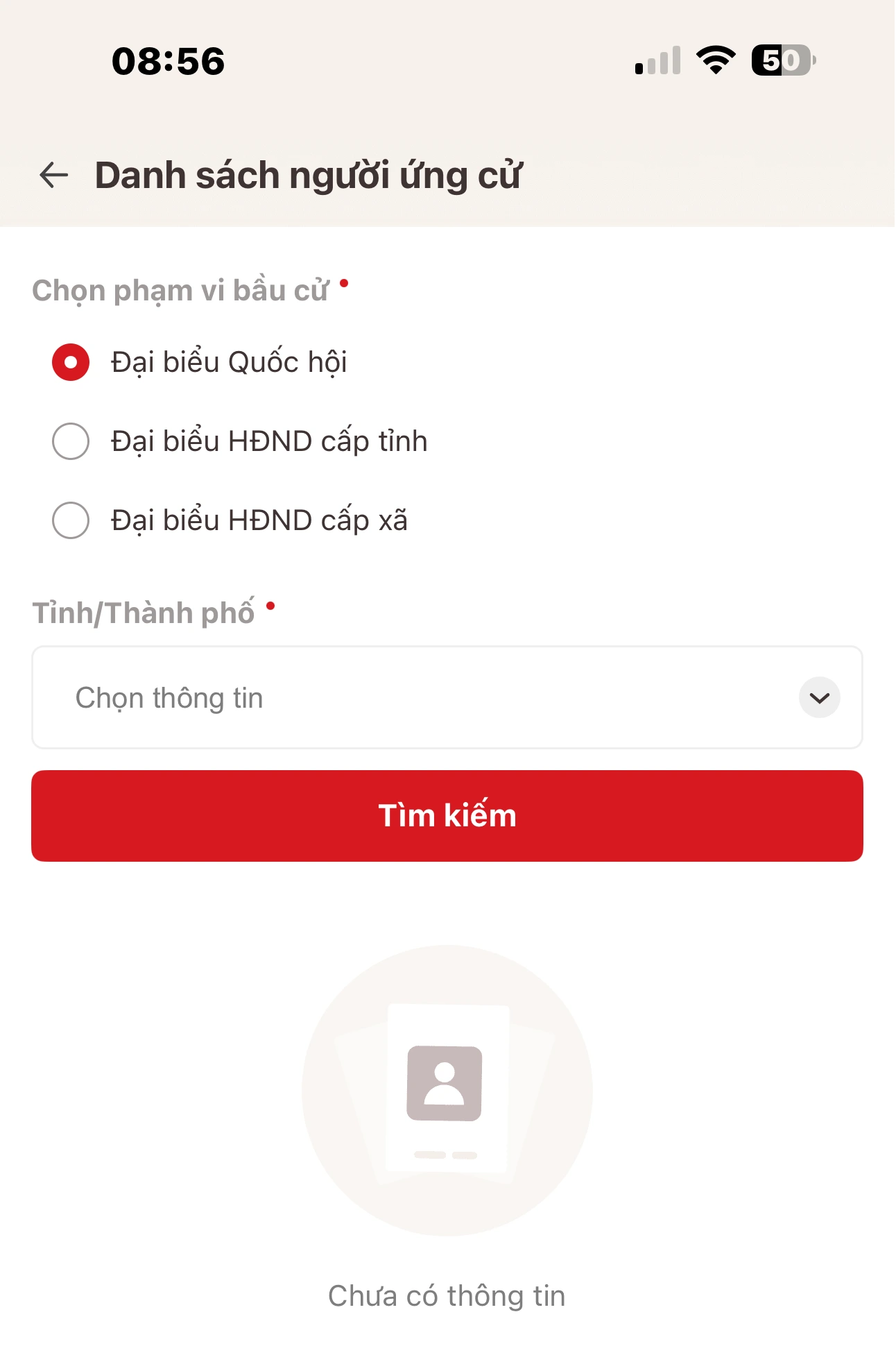
Task: Tap the back arrow icon
Action: 53,175
